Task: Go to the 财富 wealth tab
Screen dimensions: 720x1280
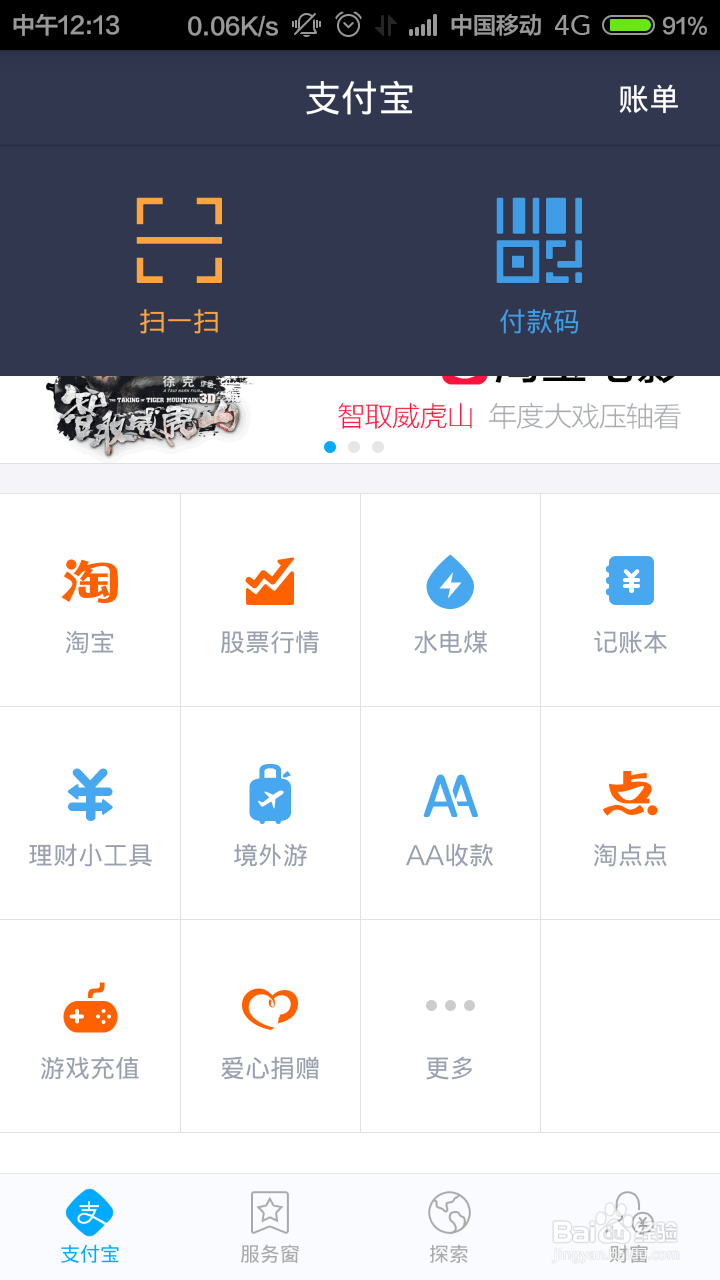Action: click(630, 1225)
